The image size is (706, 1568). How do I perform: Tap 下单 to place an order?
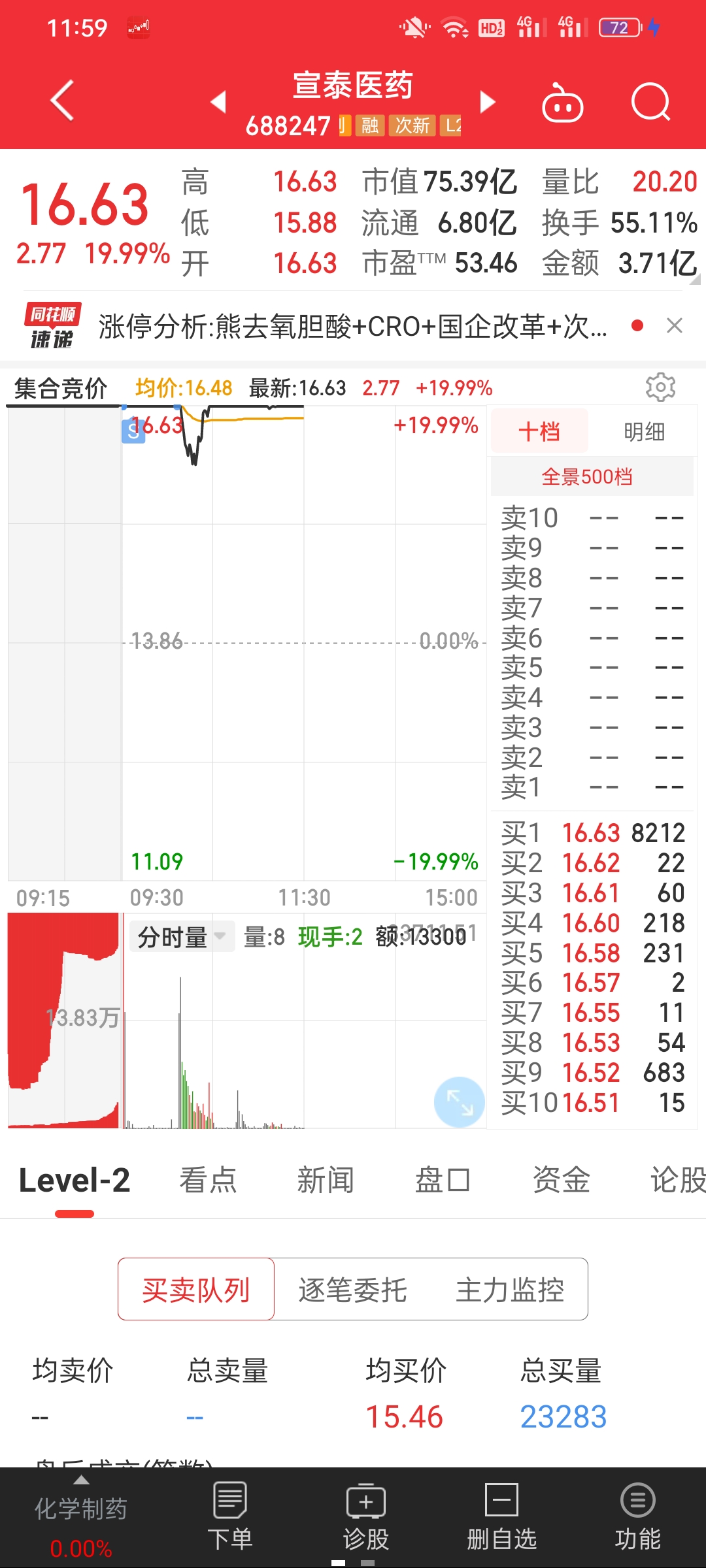pos(230,1517)
